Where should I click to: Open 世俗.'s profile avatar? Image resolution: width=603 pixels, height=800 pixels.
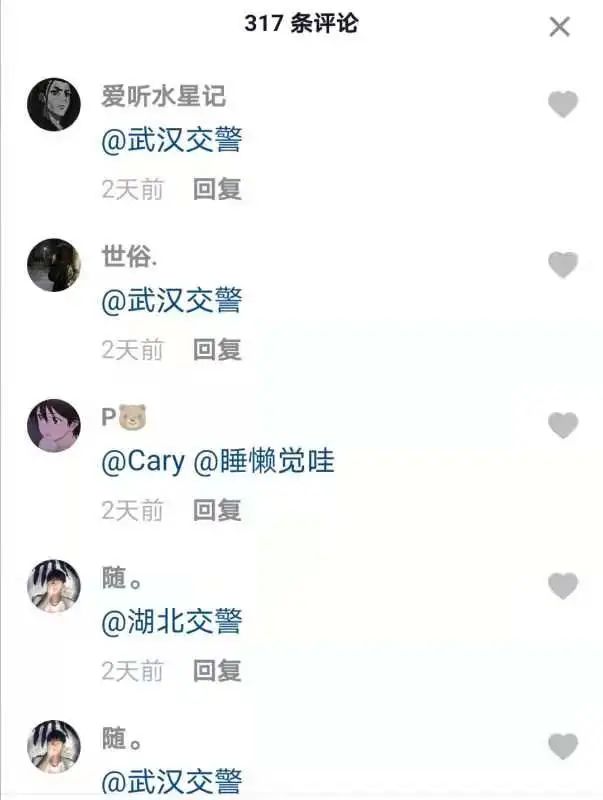pyautogui.click(x=54, y=265)
